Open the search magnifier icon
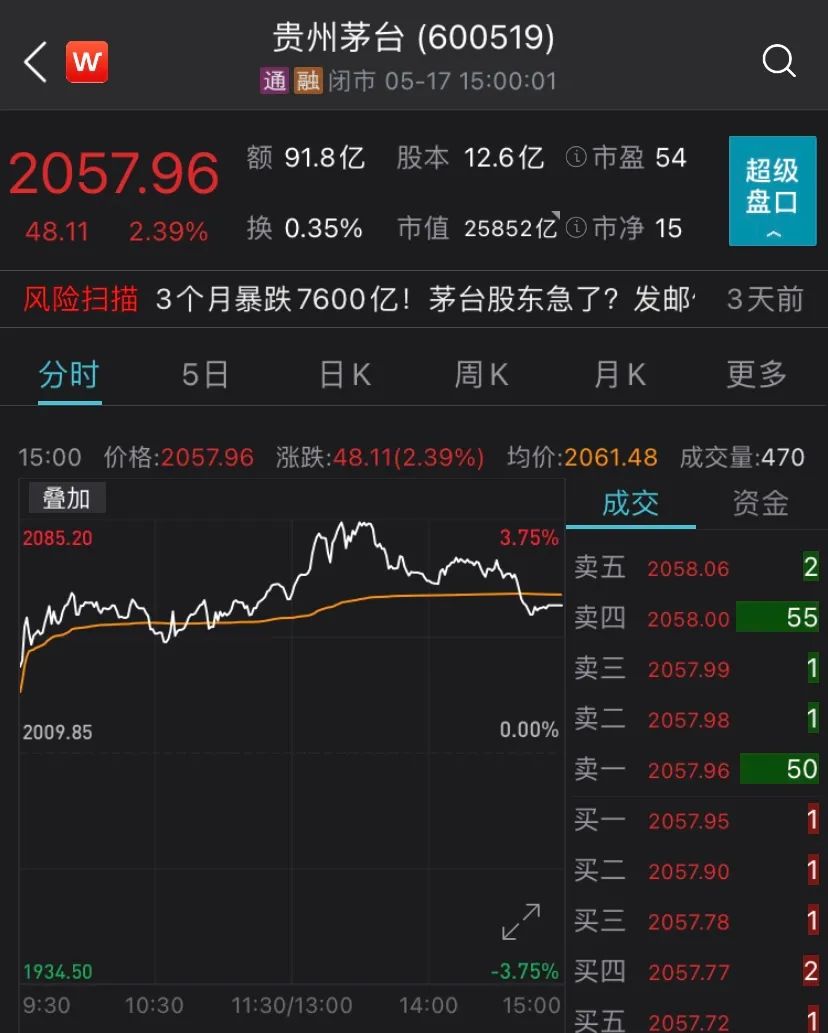This screenshot has height=1033, width=828. click(x=779, y=61)
